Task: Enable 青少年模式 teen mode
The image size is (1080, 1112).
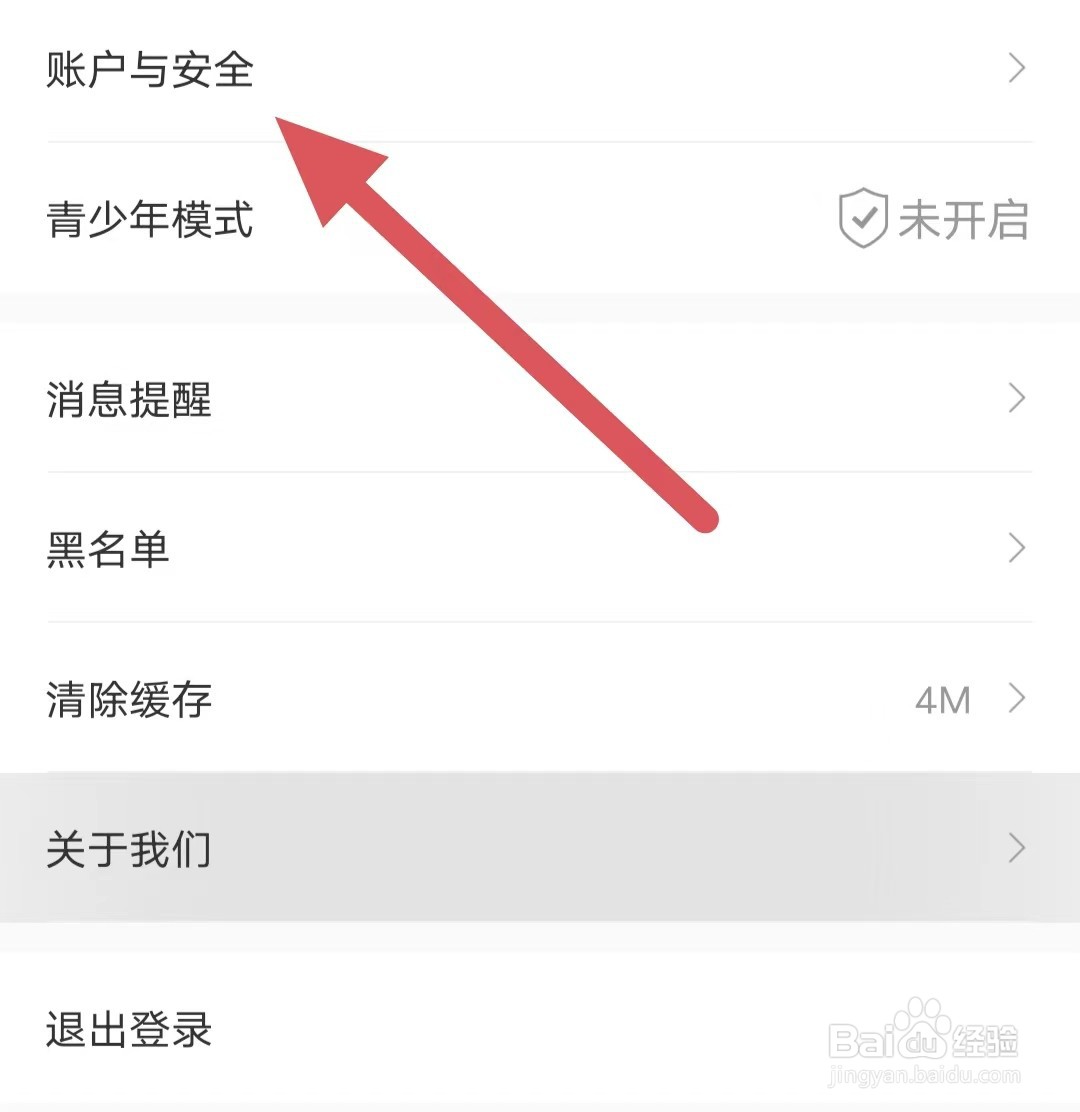Action: pos(152,222)
